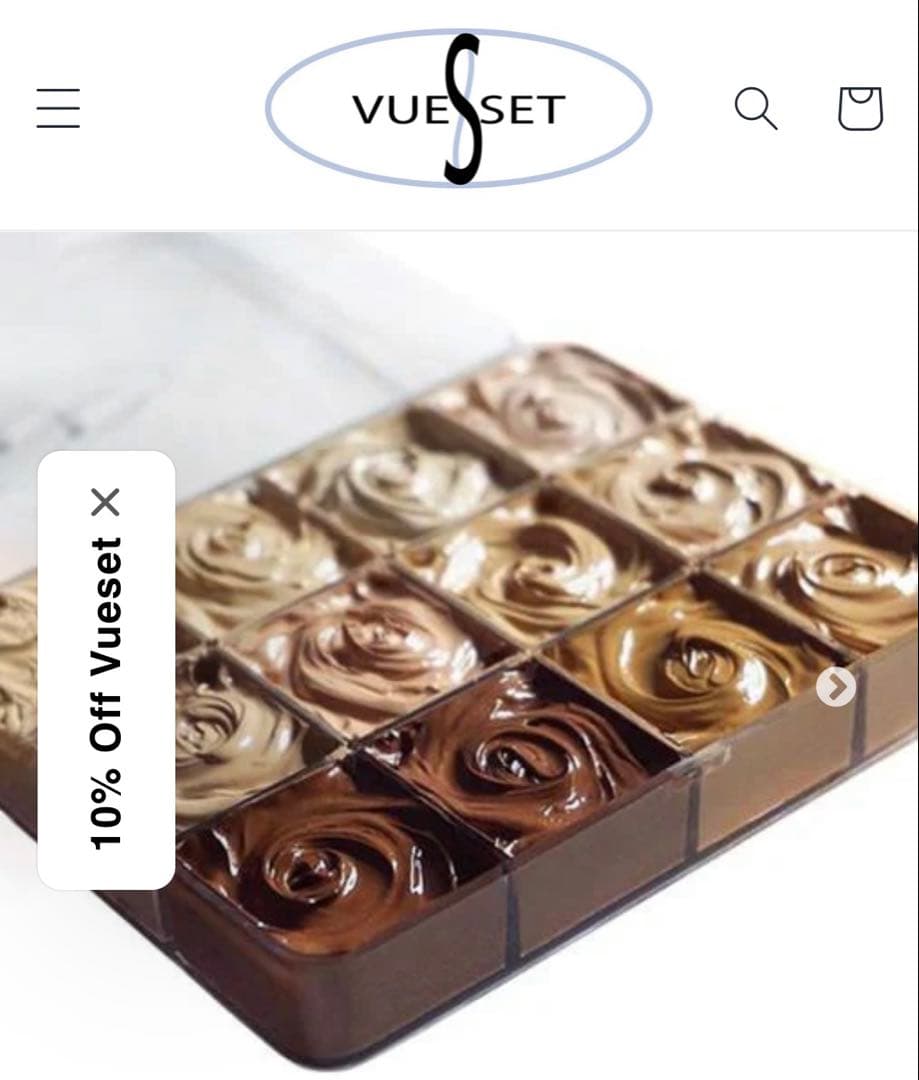Select the cart icon at top right
This screenshot has height=1080, width=919.
[x=856, y=110]
